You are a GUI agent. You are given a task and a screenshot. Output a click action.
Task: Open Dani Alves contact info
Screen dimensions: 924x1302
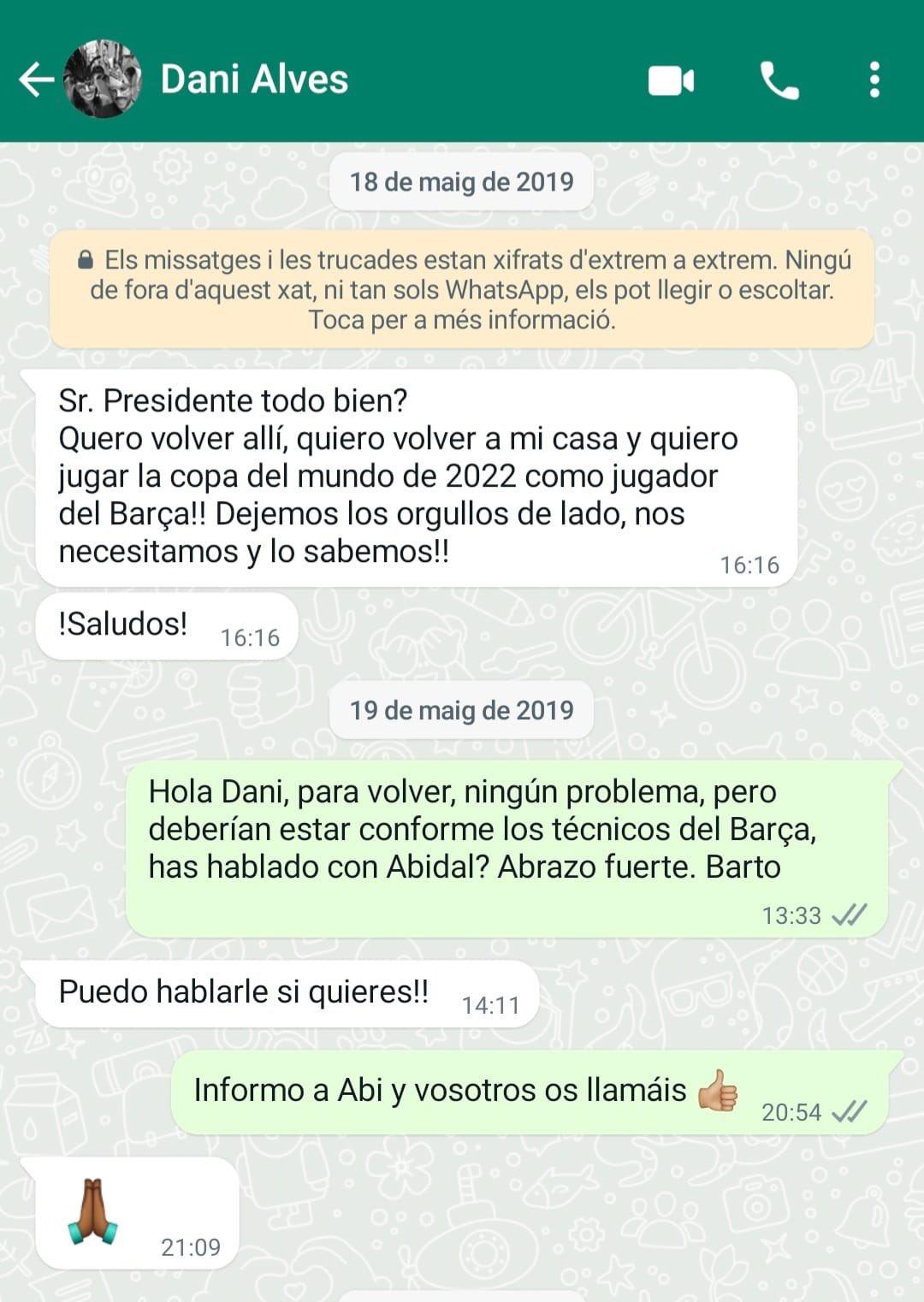pyautogui.click(x=254, y=80)
